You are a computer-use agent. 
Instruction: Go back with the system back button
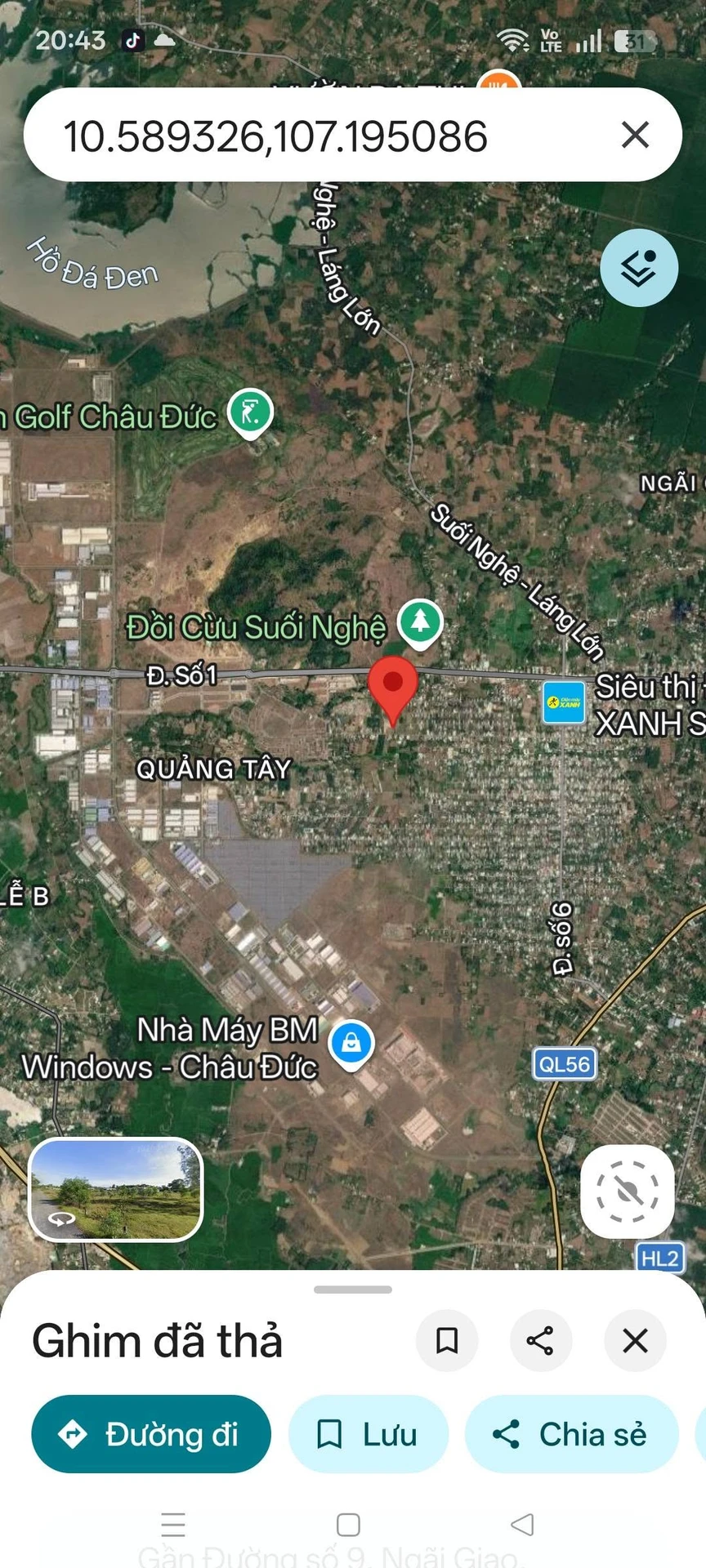tap(522, 1525)
